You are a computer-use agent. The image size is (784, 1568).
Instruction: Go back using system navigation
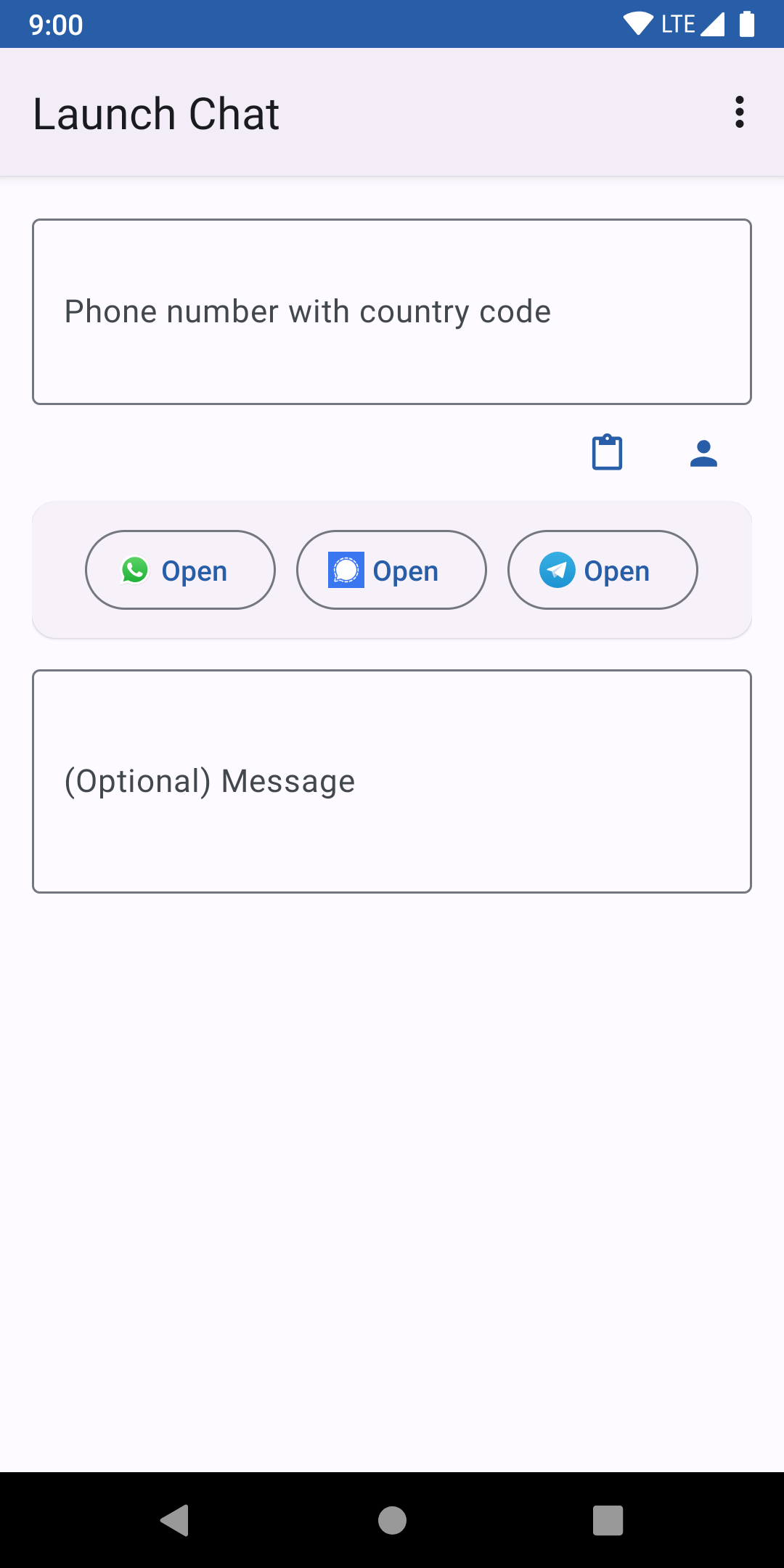(x=175, y=1520)
